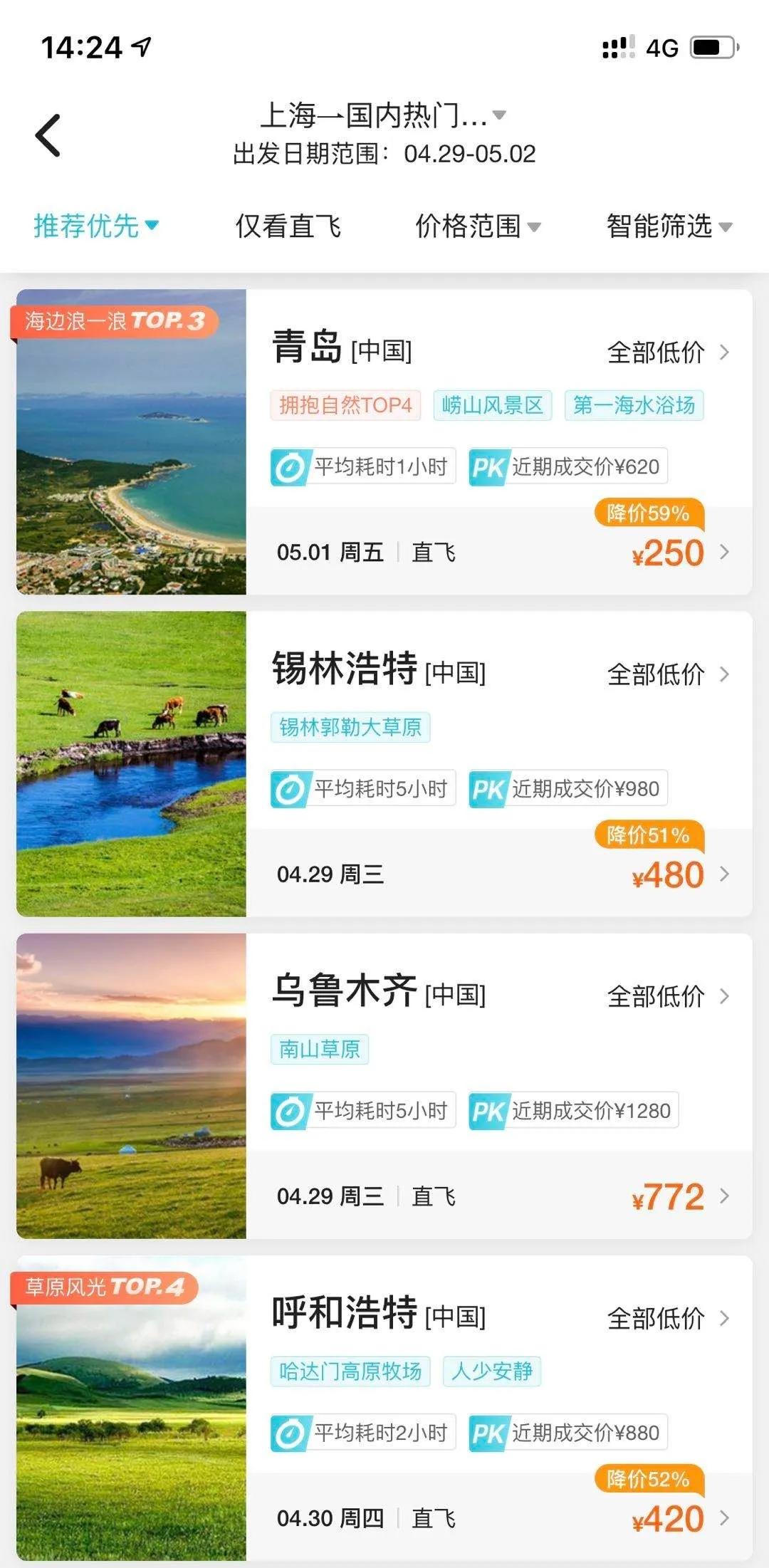The image size is (769, 1568).
Task: Click the PK icon next to 近期成交价¥980
Action: [488, 788]
